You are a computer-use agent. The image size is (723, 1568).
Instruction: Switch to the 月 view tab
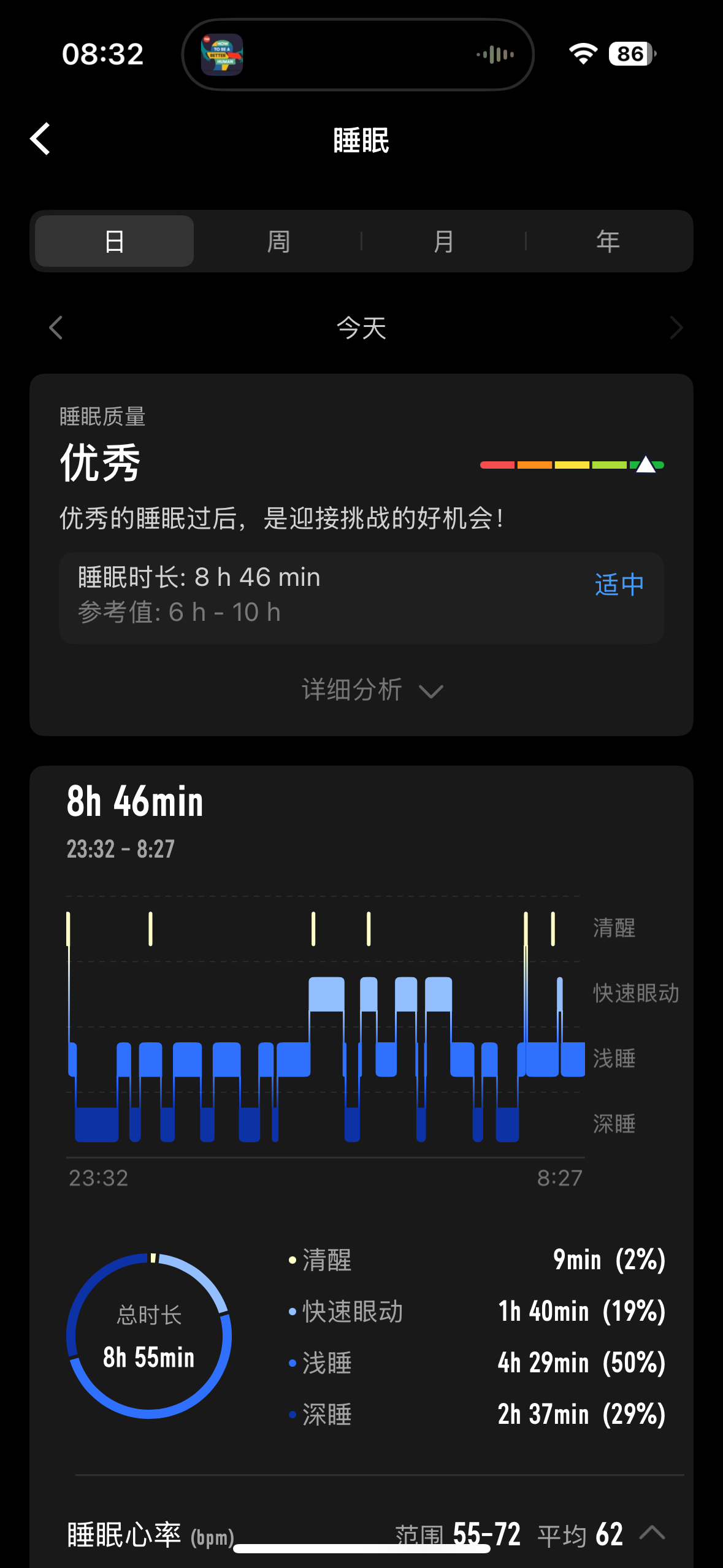pyautogui.click(x=443, y=241)
